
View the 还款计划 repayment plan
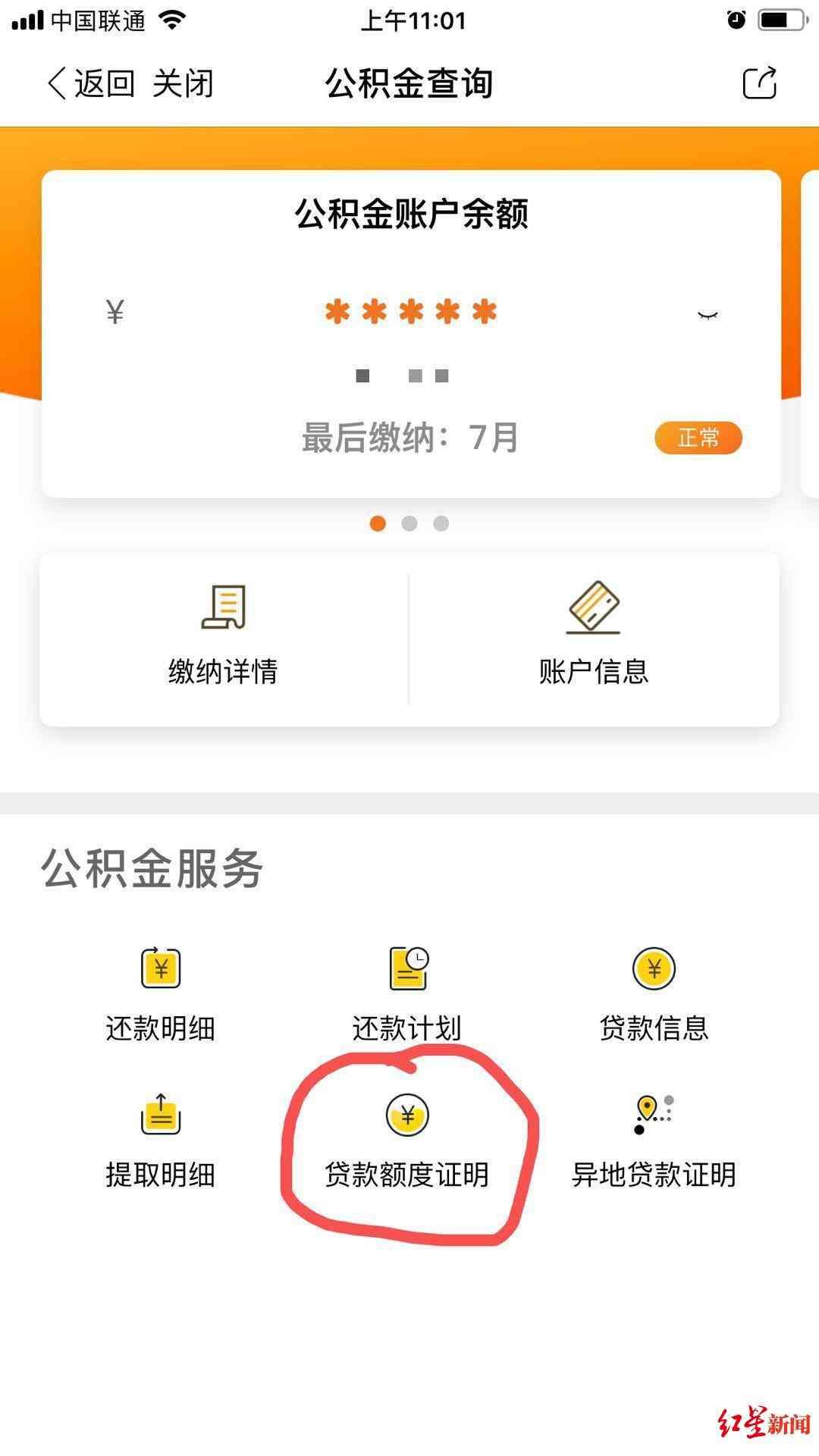pos(407,993)
